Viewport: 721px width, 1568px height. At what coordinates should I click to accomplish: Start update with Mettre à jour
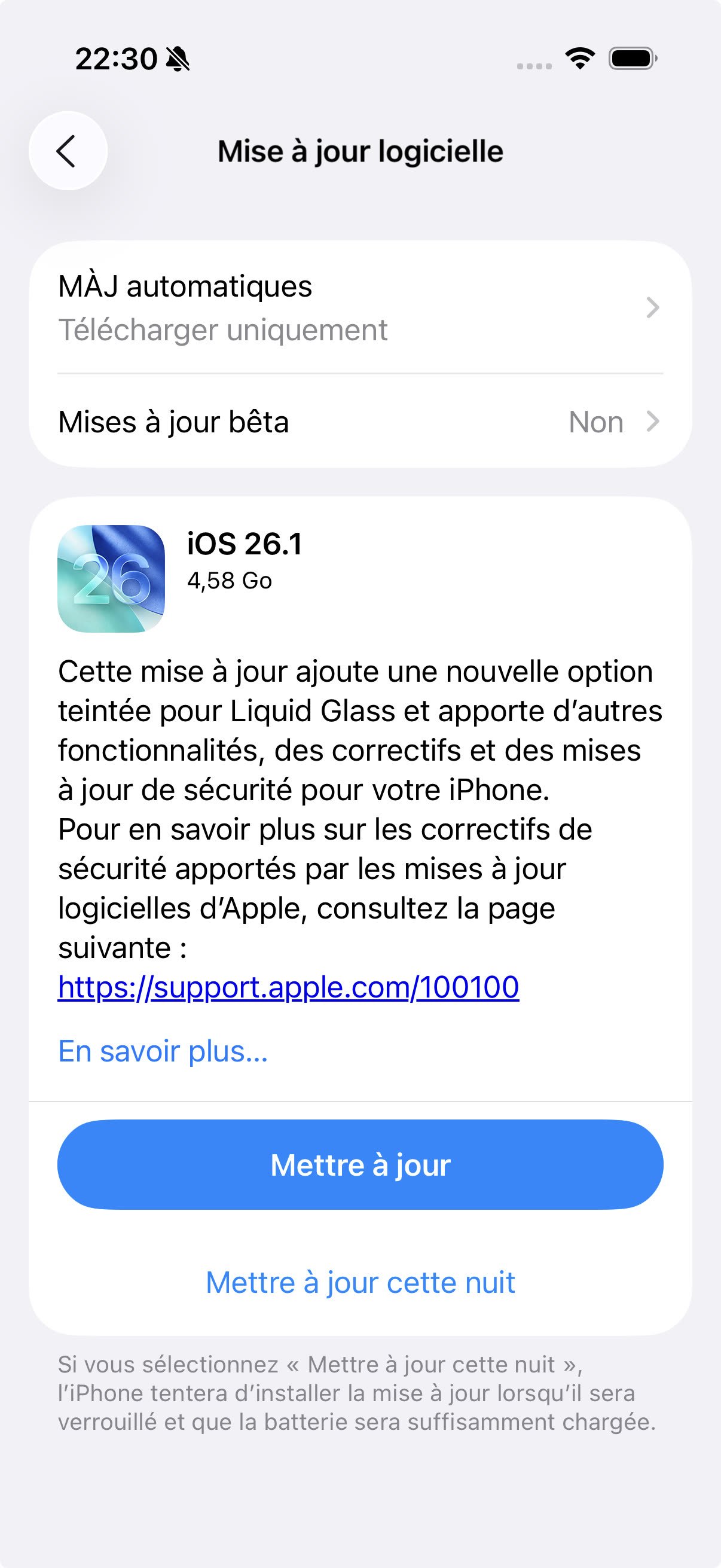point(360,1164)
